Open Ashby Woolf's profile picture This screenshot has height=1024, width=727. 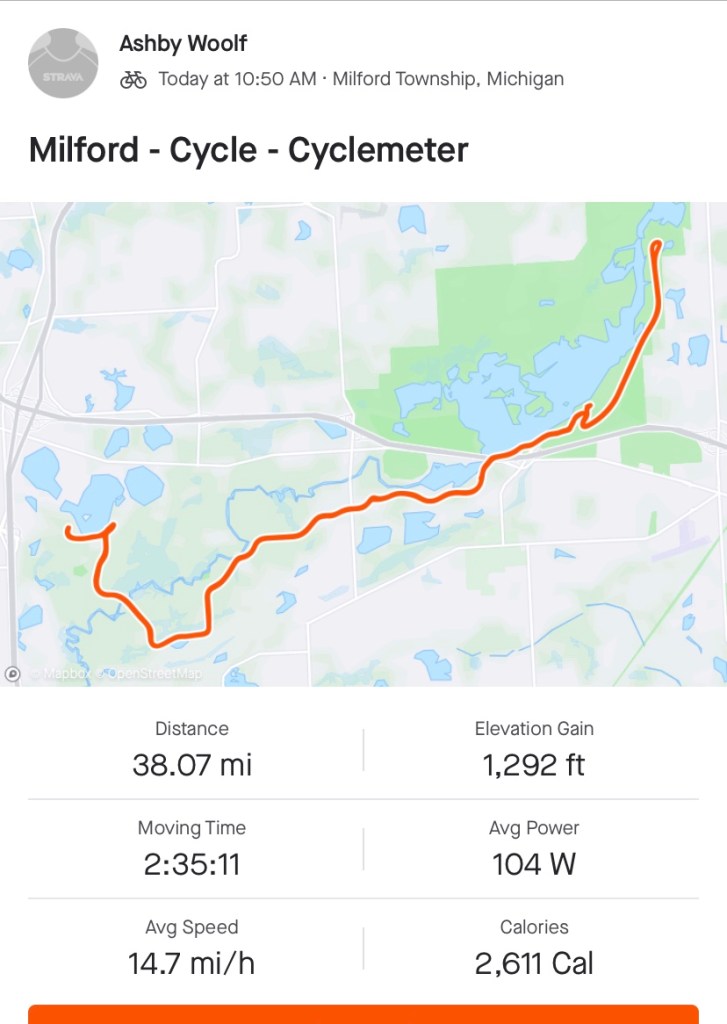point(64,63)
